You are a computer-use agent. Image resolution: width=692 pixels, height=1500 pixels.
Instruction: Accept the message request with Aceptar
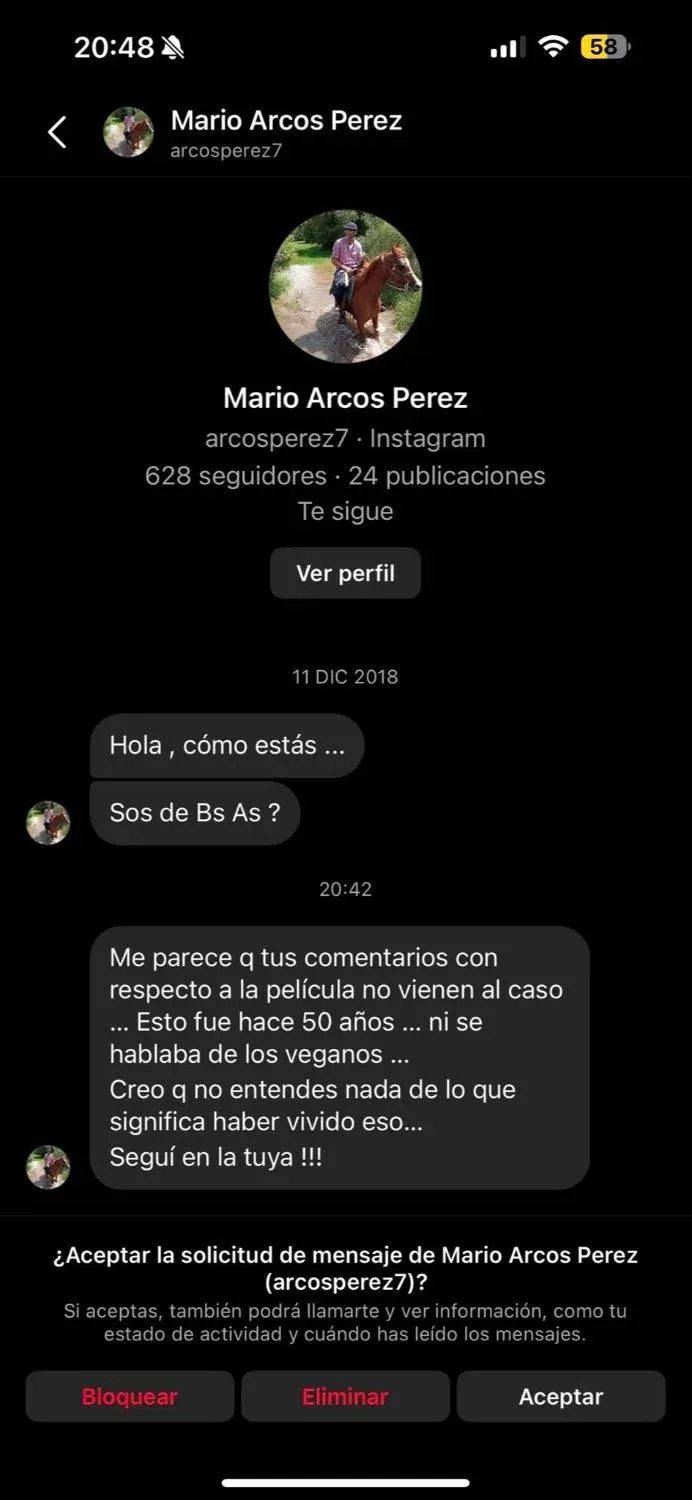coord(560,1396)
